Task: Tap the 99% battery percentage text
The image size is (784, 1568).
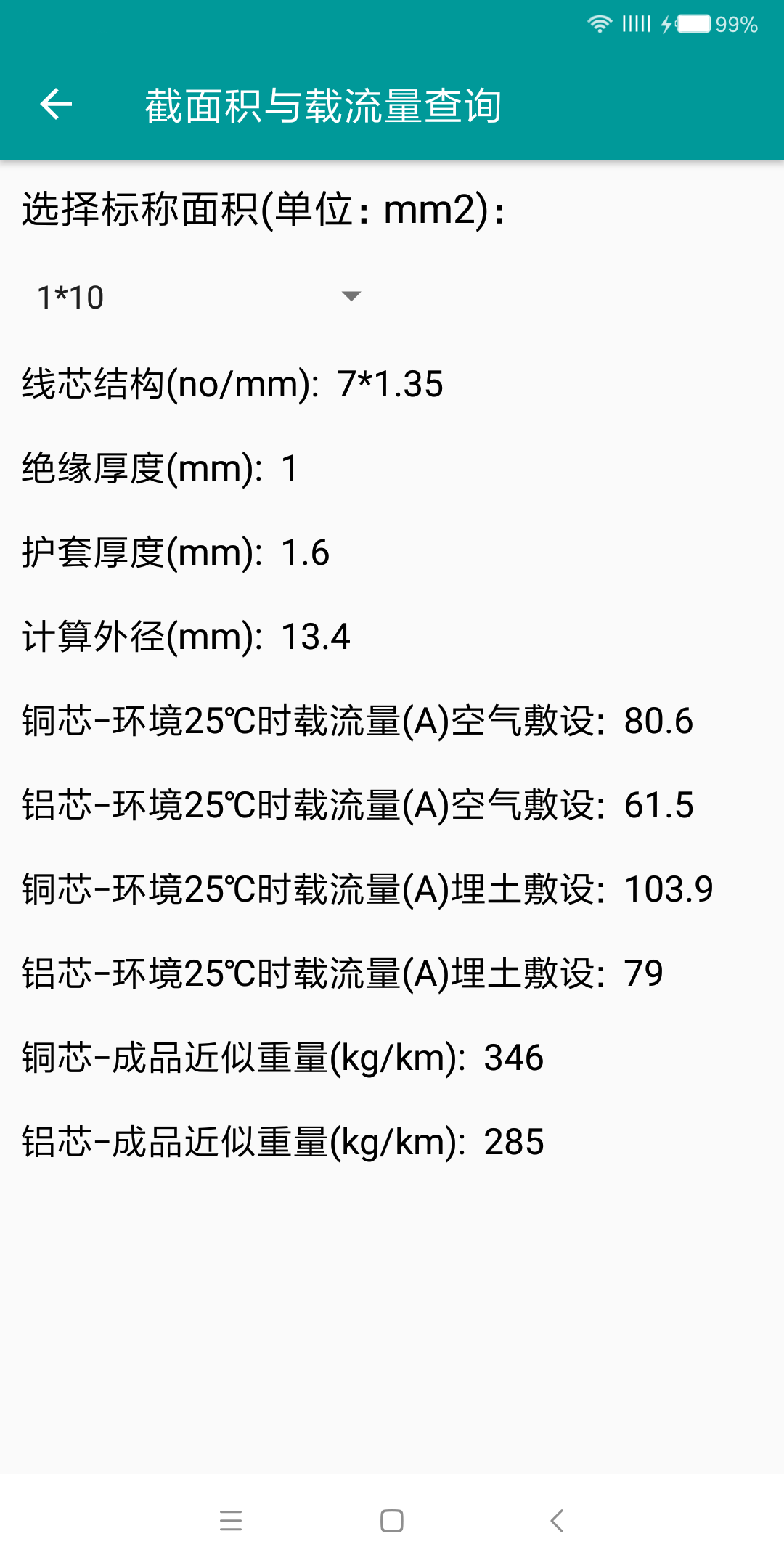Action: click(x=736, y=23)
